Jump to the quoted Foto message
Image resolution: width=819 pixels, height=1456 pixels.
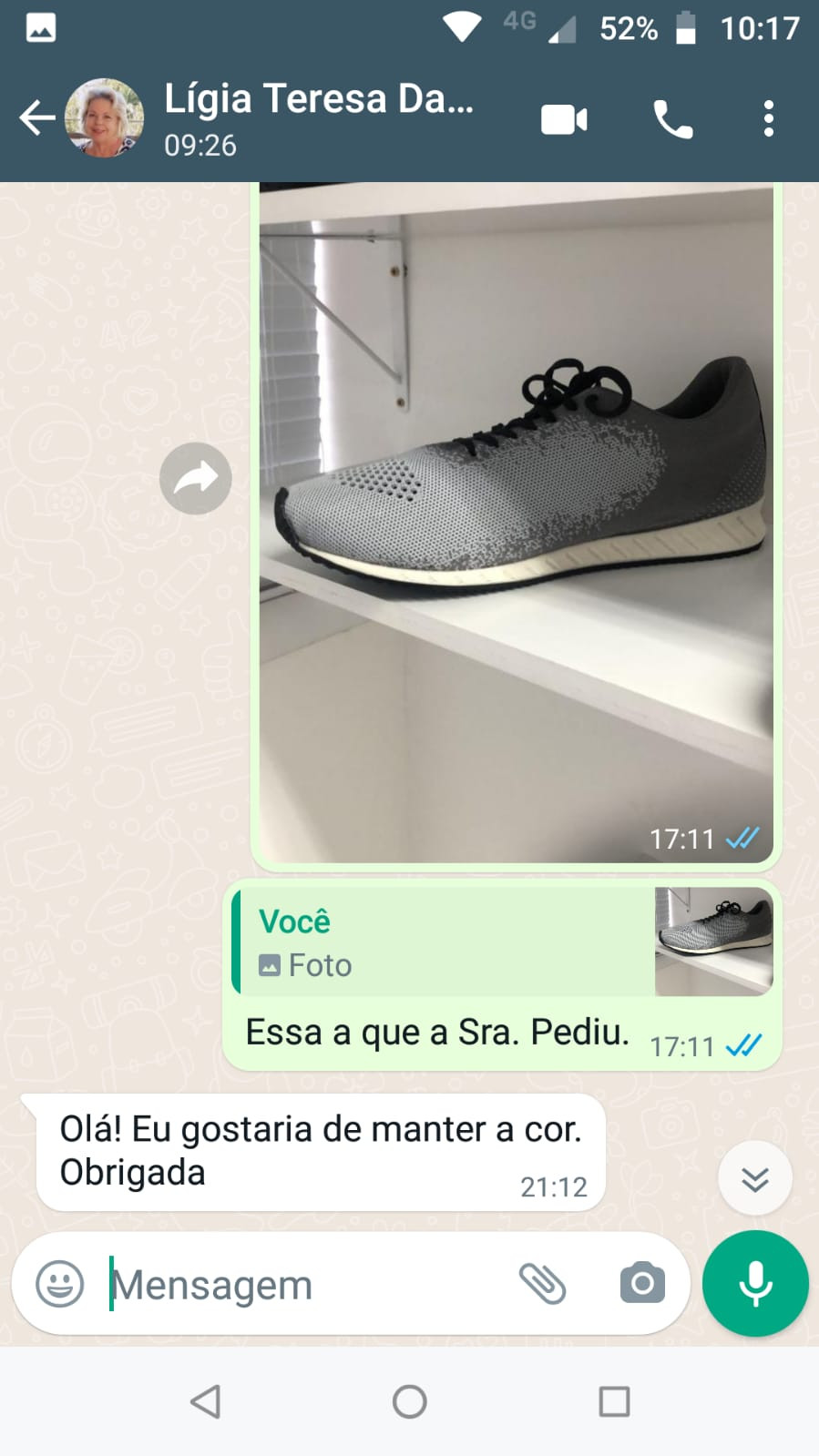tap(503, 942)
